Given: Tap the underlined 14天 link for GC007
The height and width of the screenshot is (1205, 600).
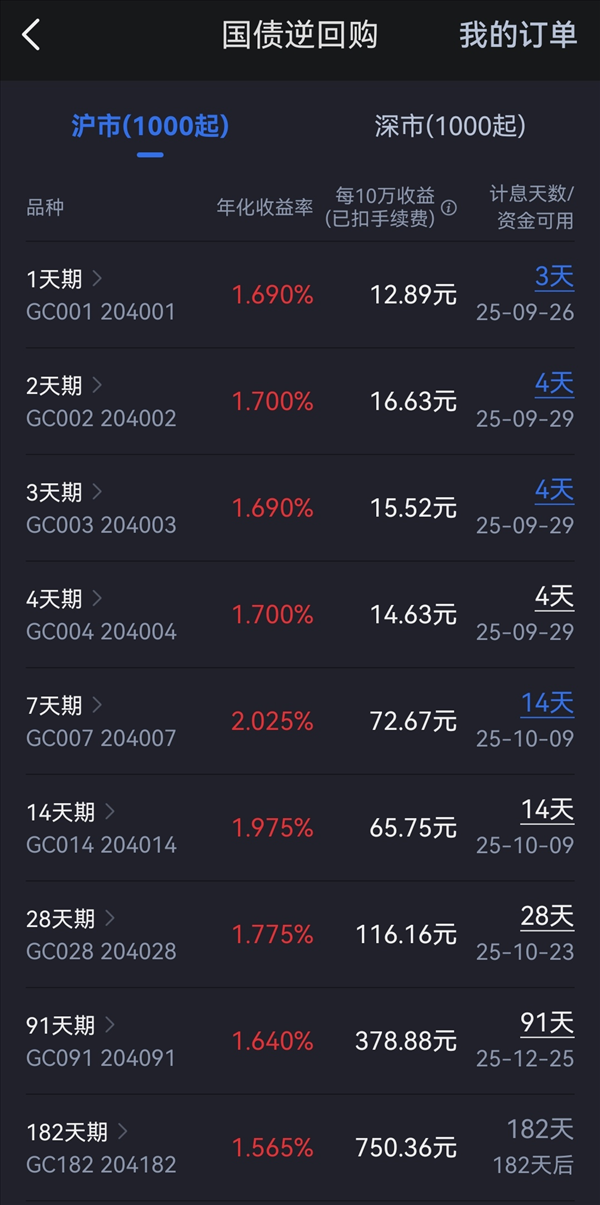Looking at the screenshot, I should tap(547, 703).
